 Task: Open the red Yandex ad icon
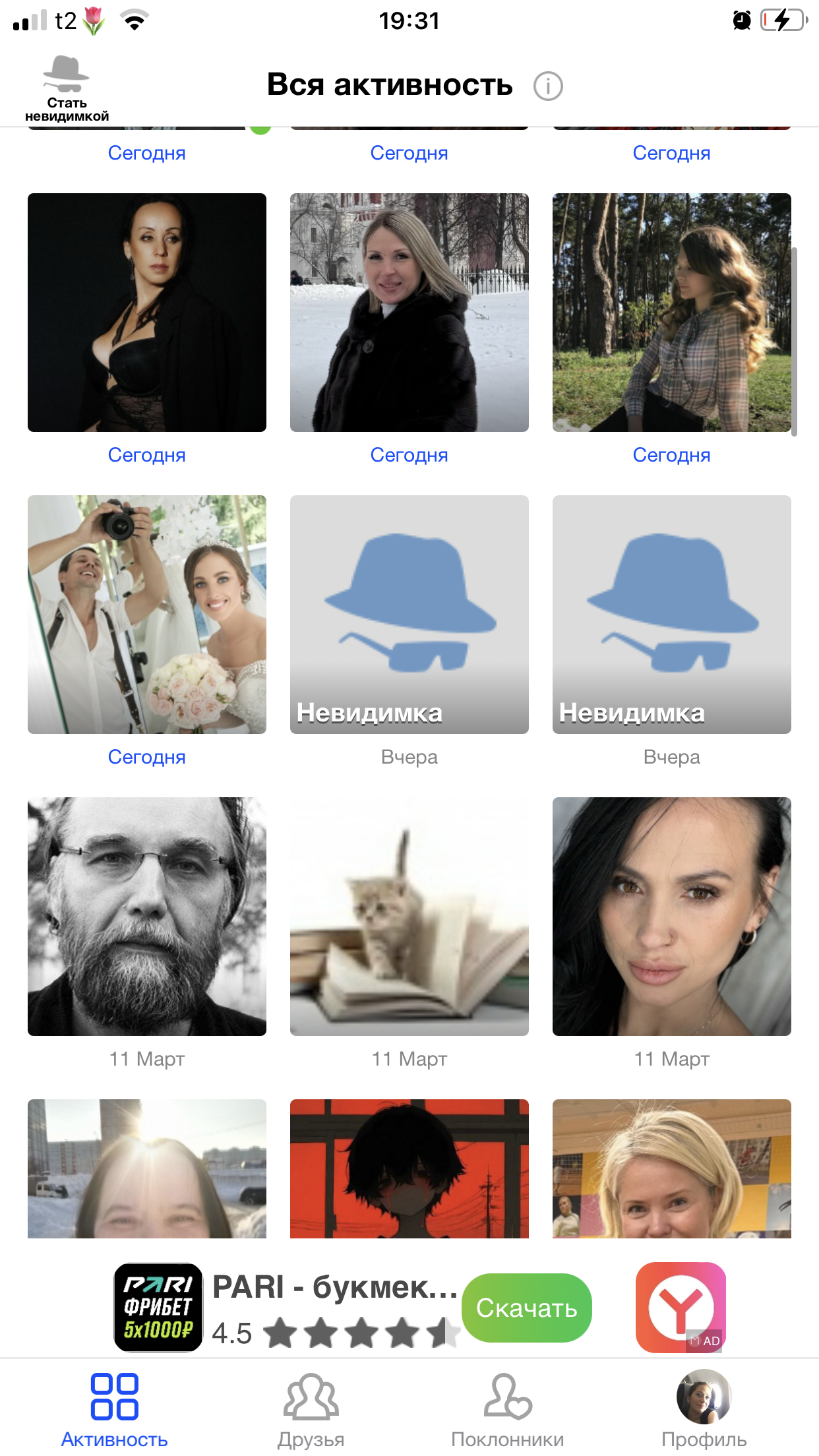click(680, 1307)
